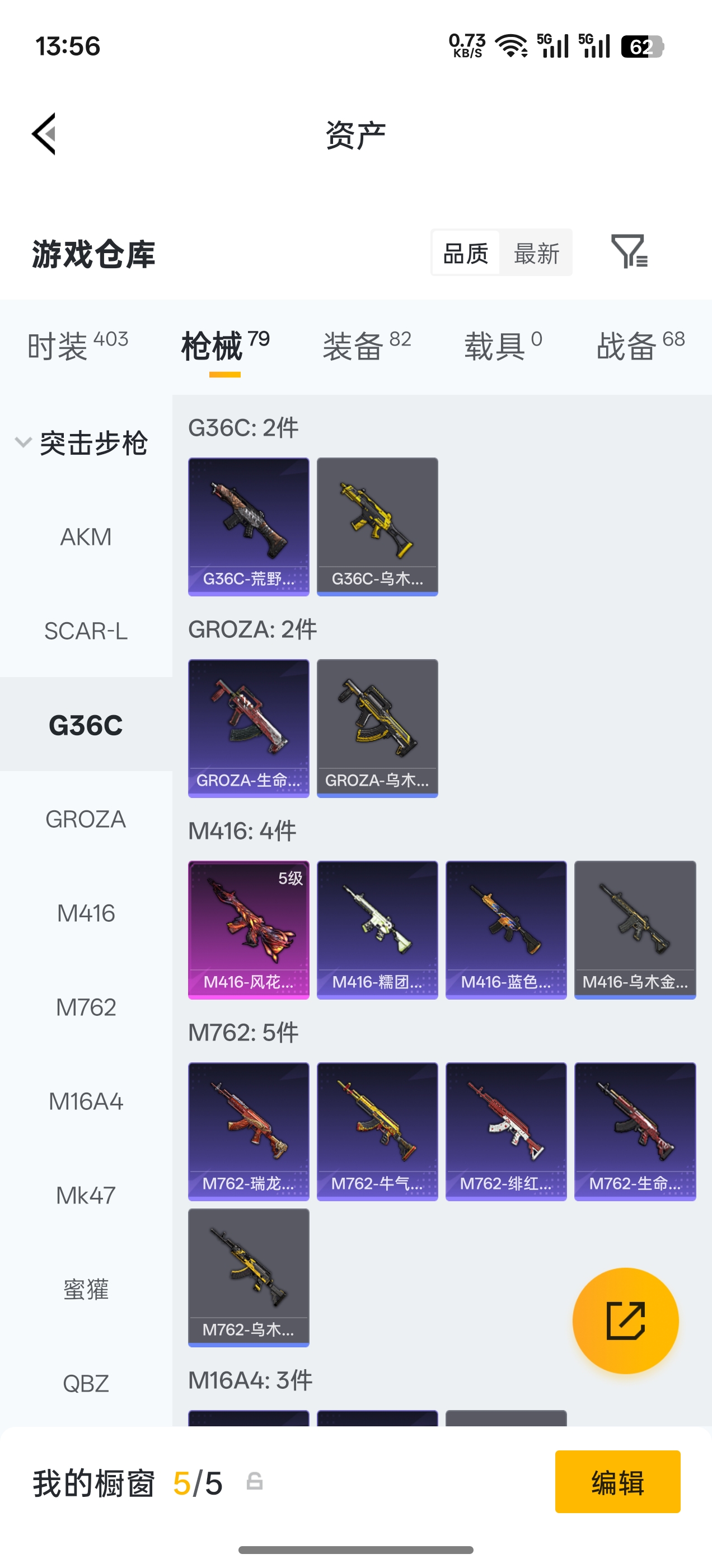Switch to the 战备 tab
712x1568 pixels.
tap(640, 346)
